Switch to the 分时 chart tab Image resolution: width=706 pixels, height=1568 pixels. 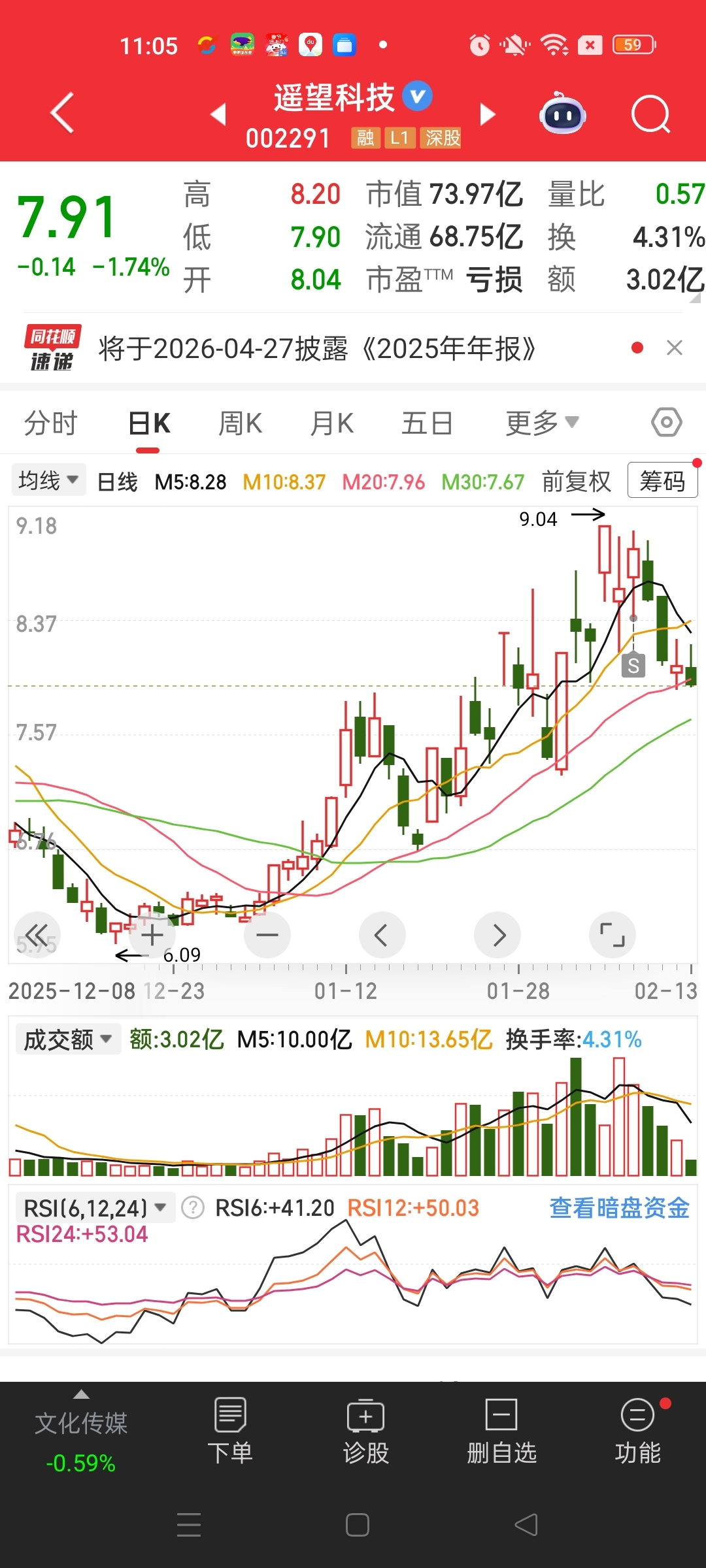tap(51, 423)
